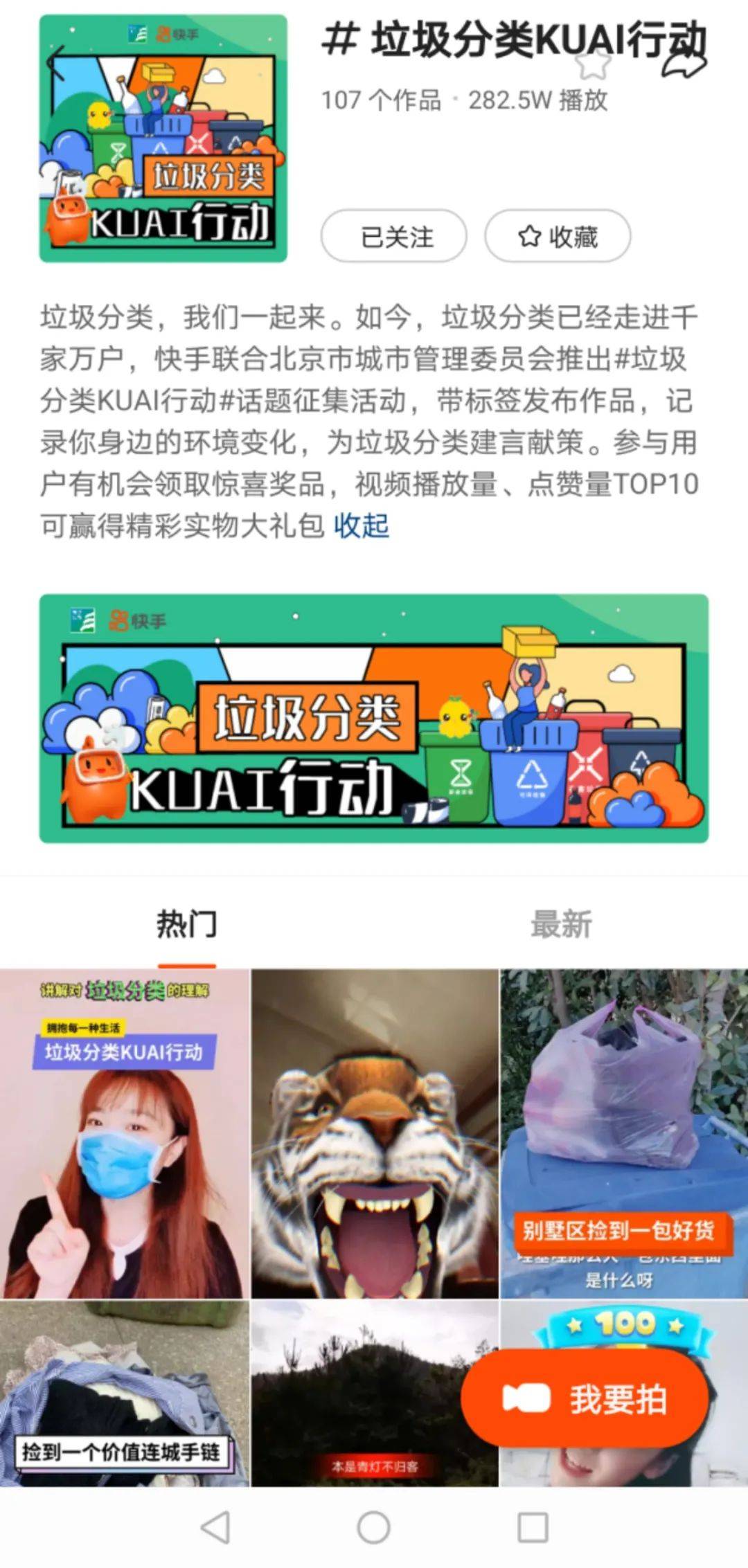Tap 收藏 to favorite this topic
Image resolution: width=748 pixels, height=1568 pixels.
(x=558, y=237)
